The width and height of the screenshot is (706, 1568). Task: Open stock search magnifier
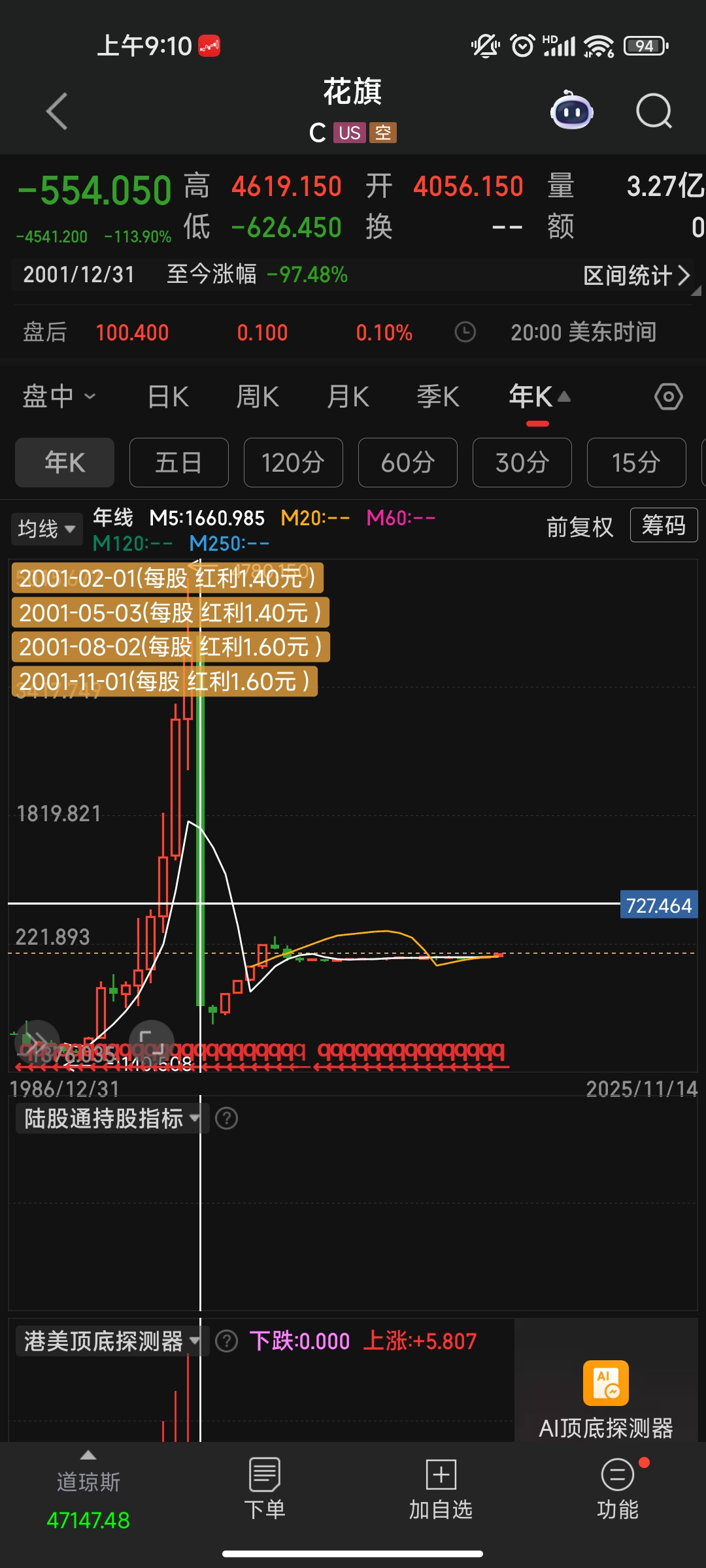(x=654, y=112)
